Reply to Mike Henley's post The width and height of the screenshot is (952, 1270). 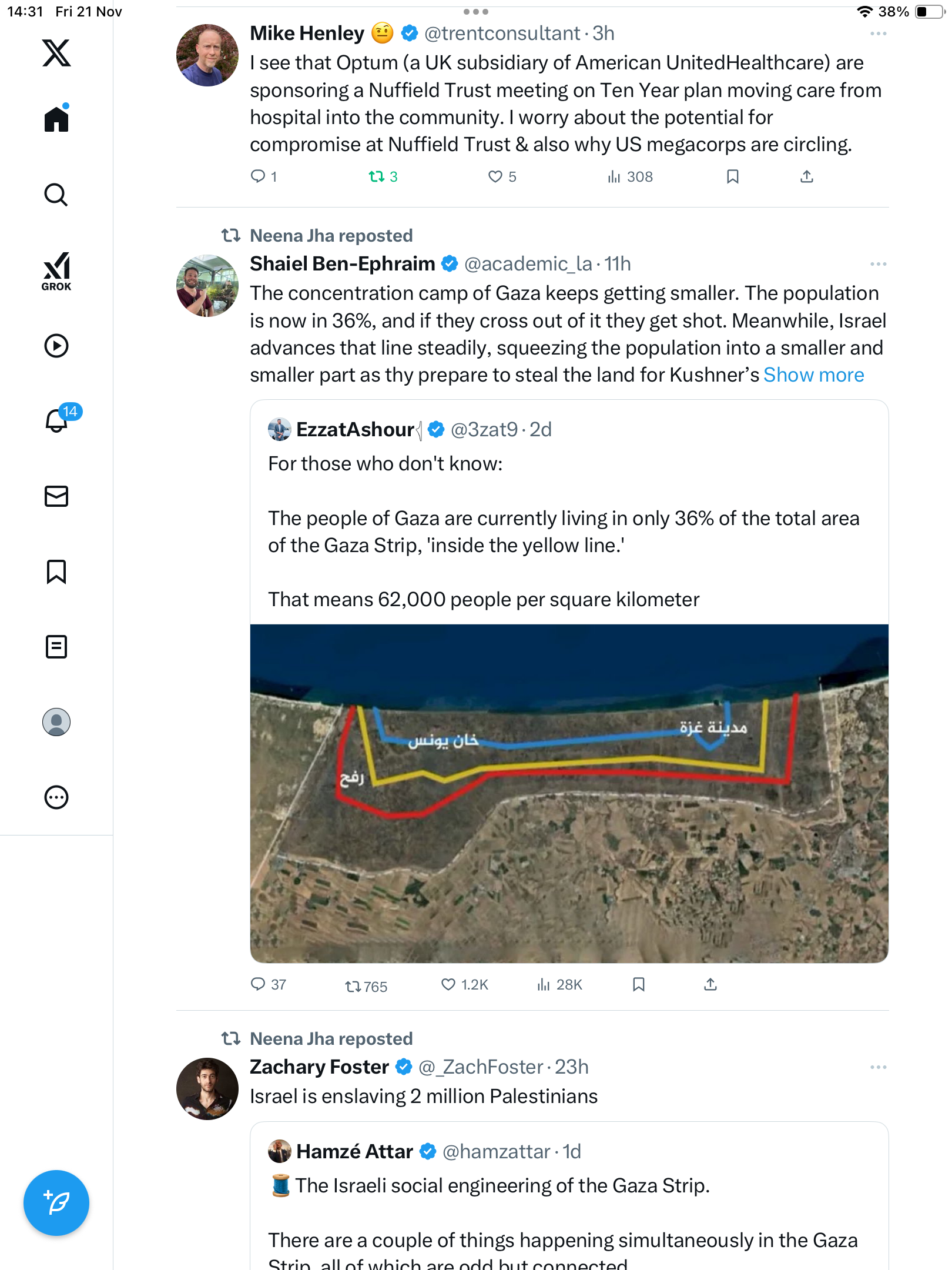click(x=258, y=176)
